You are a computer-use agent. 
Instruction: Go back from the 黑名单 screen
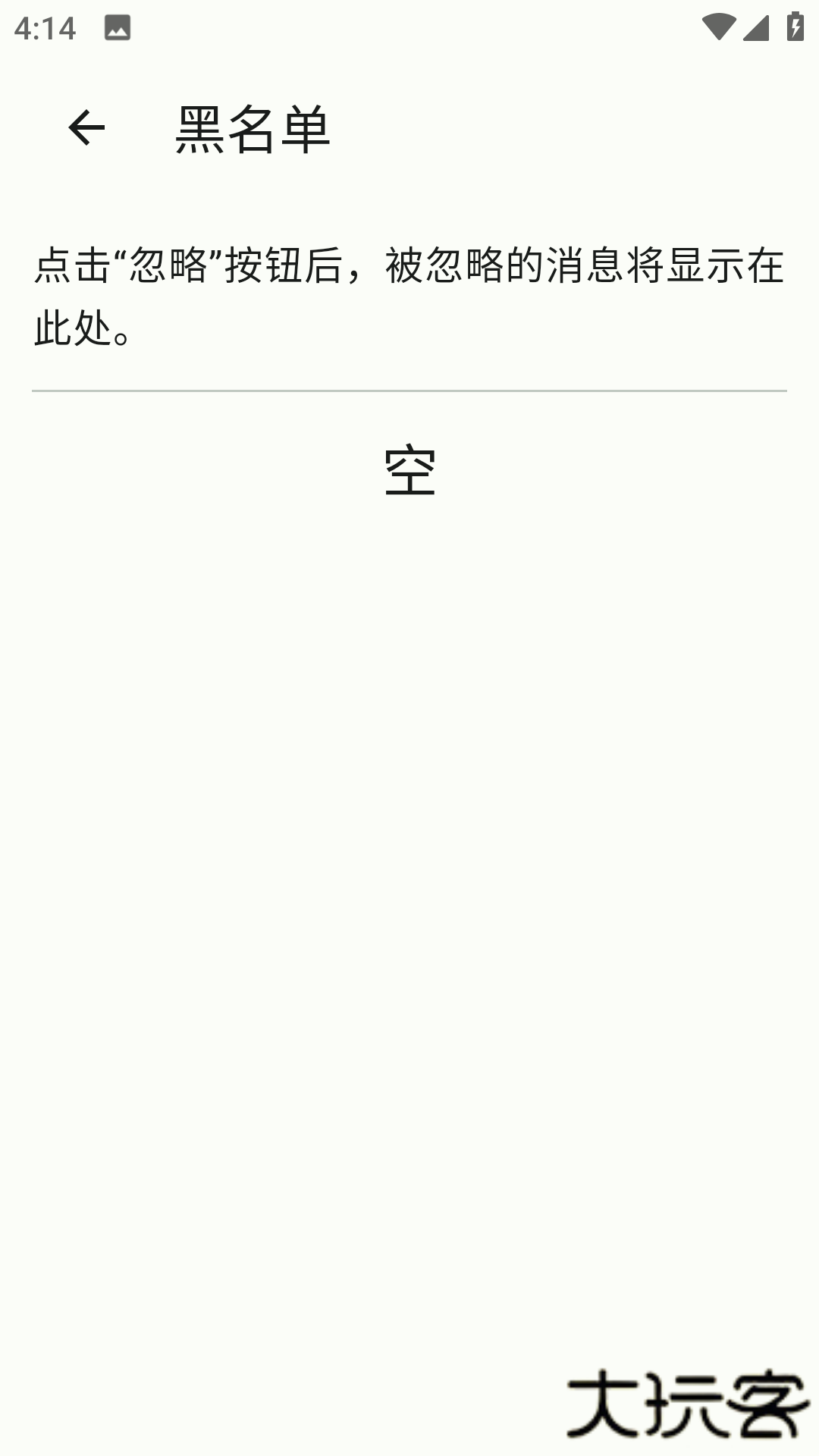click(86, 127)
